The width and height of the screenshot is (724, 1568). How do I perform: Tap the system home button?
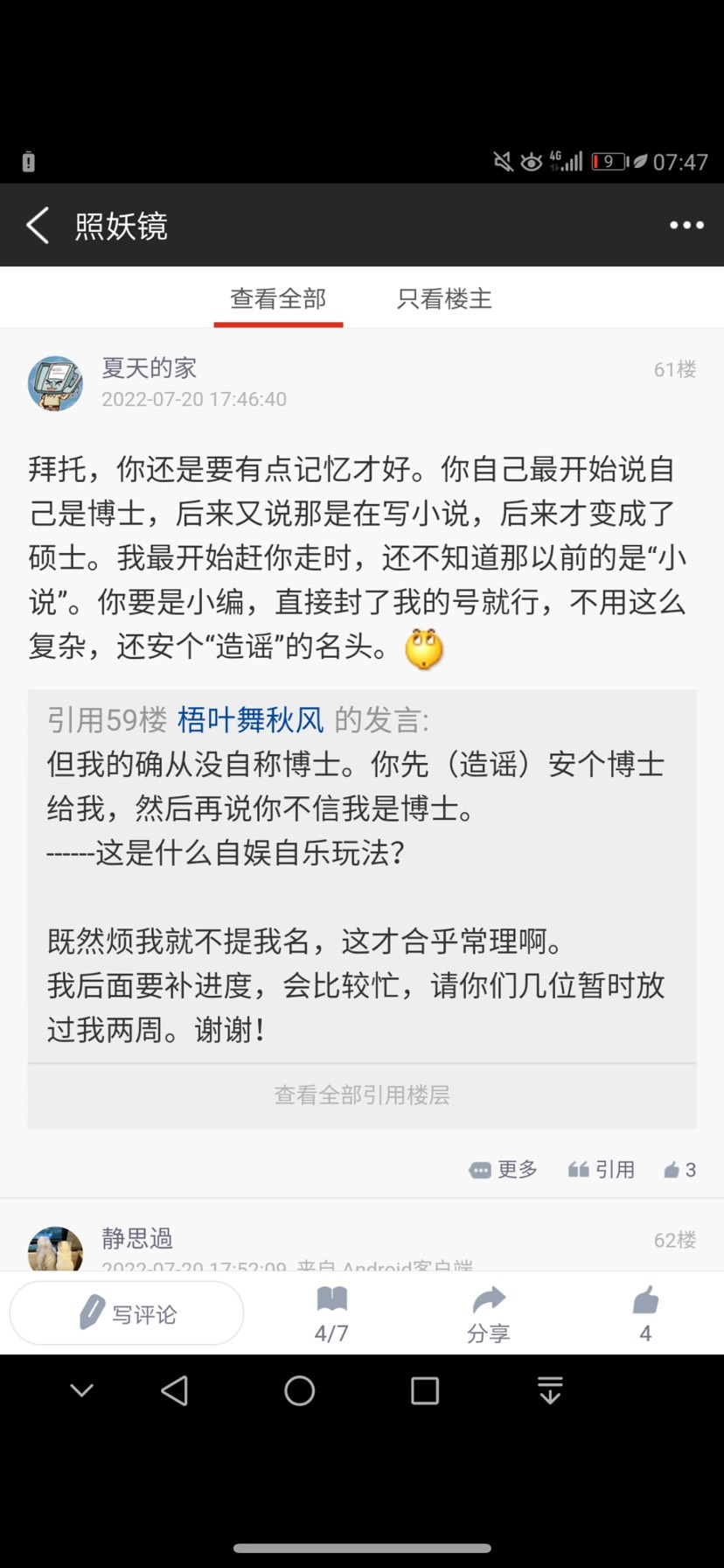299,1390
